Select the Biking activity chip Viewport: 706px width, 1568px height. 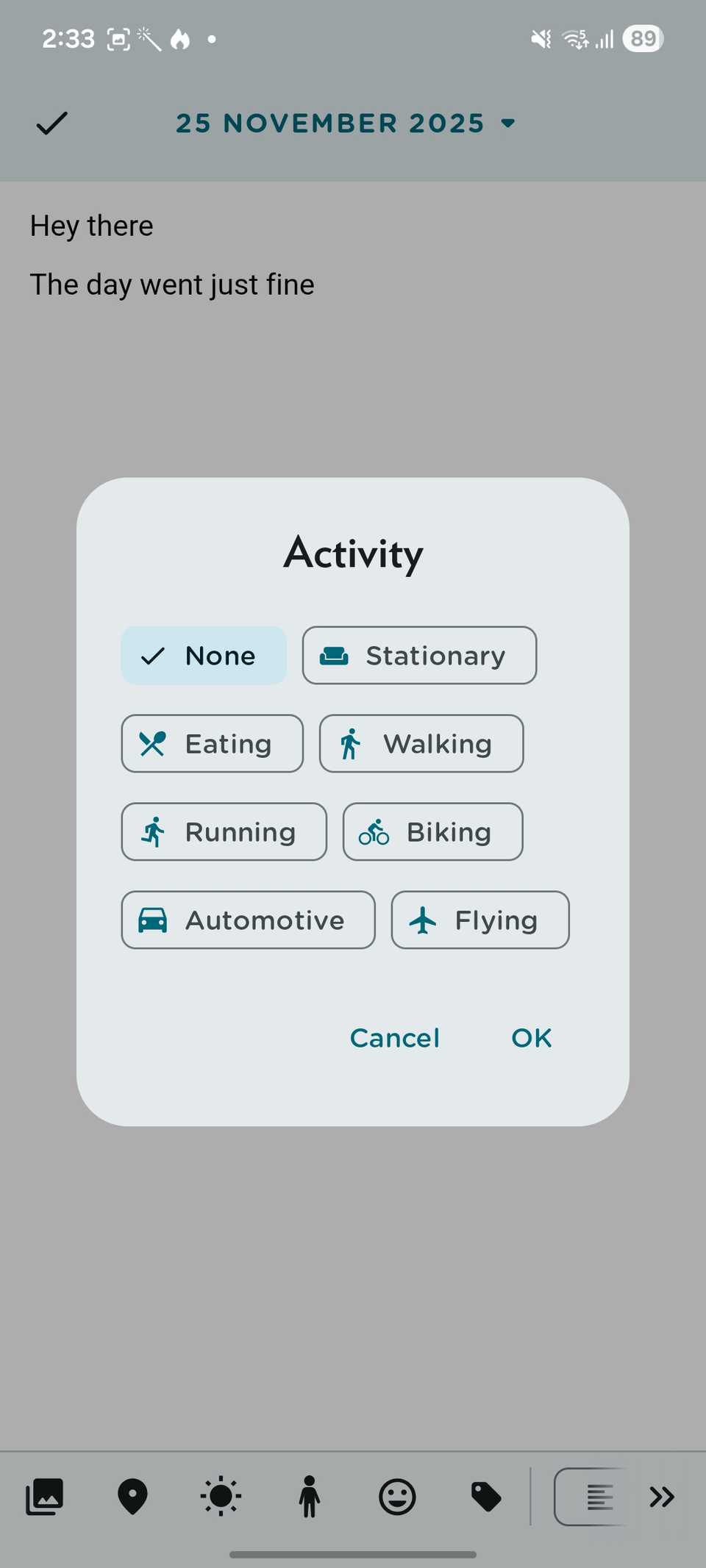[x=432, y=831]
